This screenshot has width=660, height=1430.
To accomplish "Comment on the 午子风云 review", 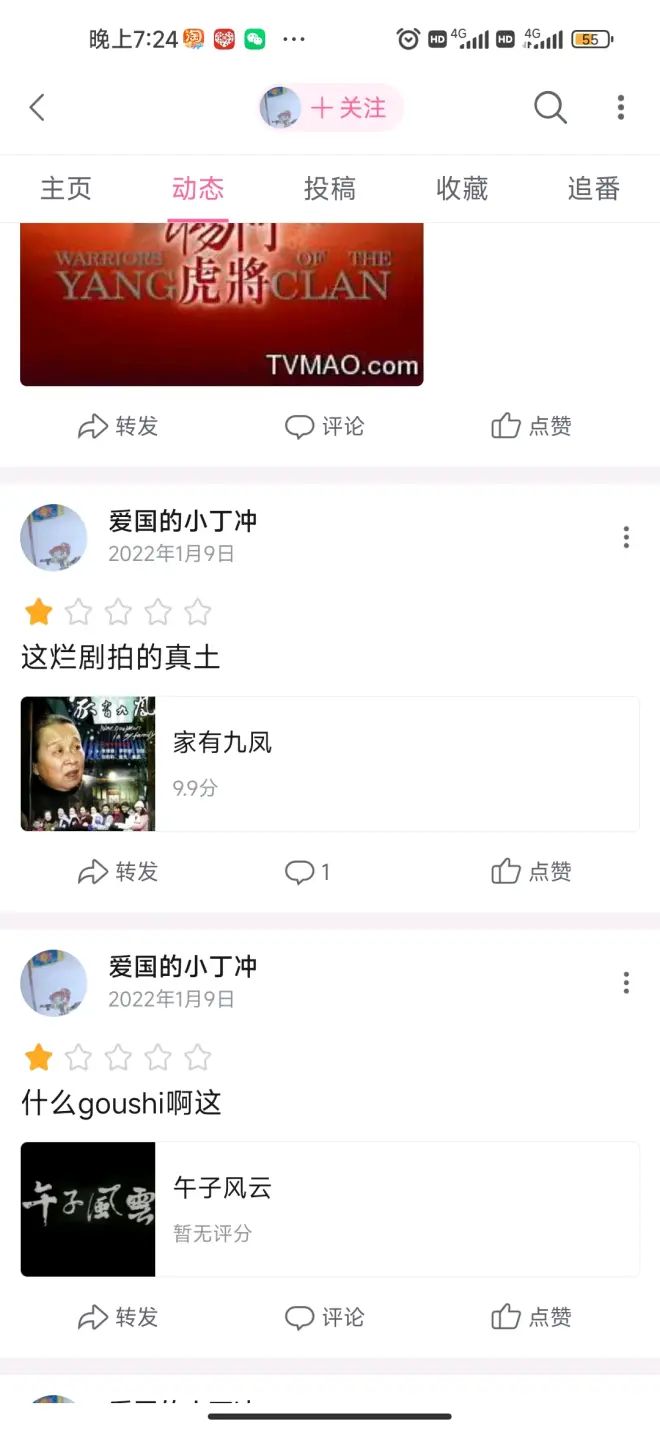I will tap(324, 1317).
